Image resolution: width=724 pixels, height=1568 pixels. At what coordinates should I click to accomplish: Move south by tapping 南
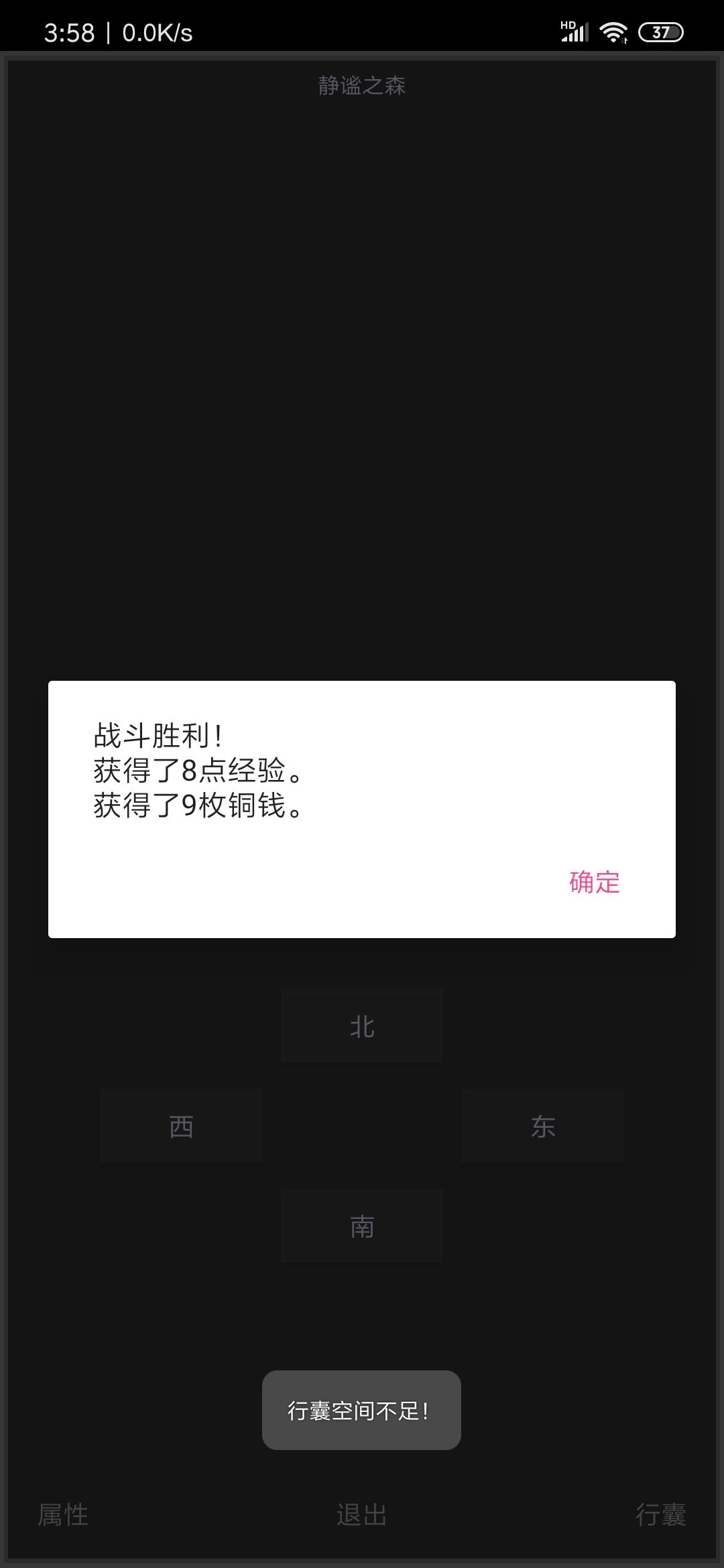361,1226
